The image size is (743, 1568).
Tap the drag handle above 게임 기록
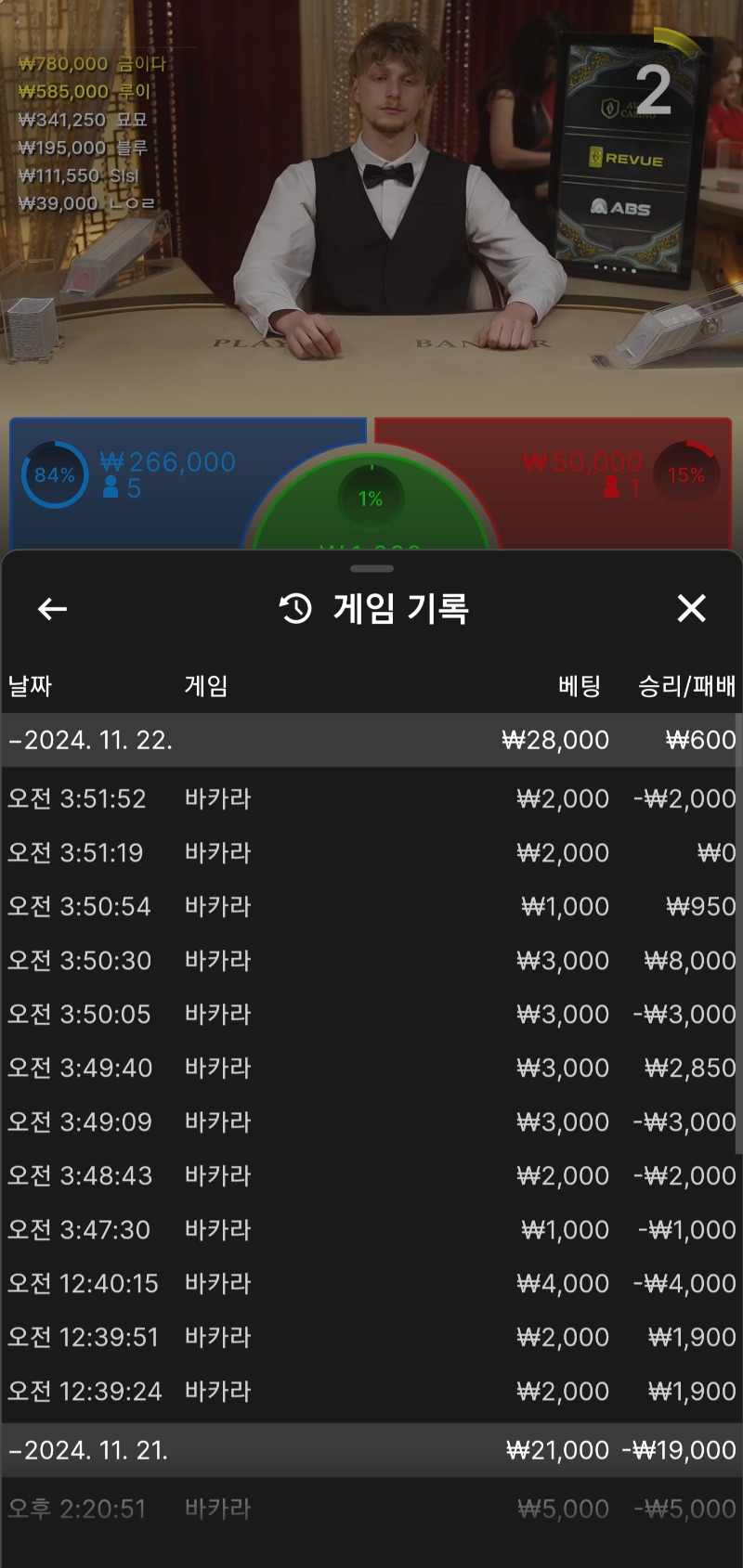pyautogui.click(x=371, y=568)
